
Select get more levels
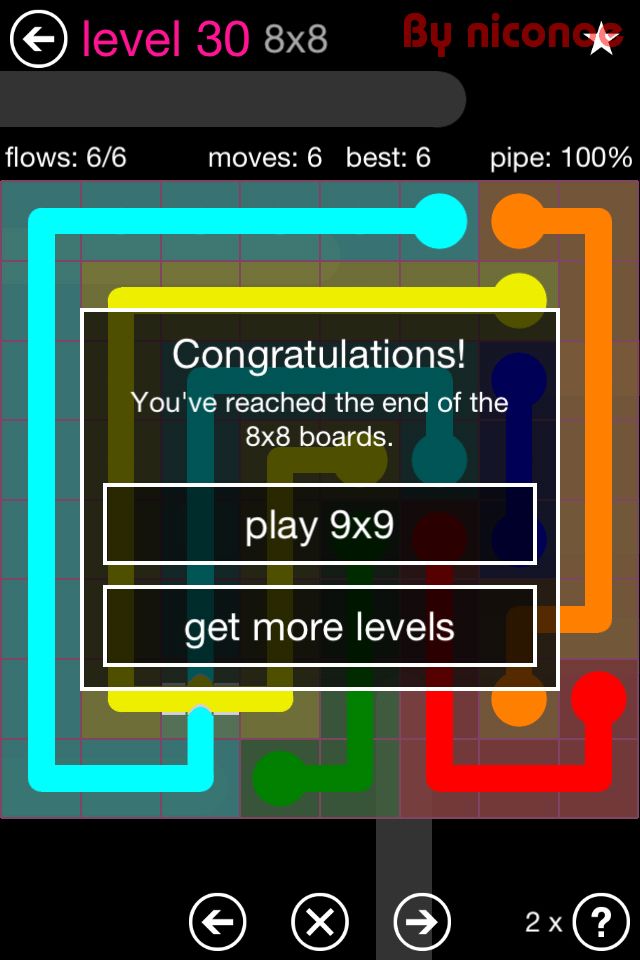tap(320, 627)
